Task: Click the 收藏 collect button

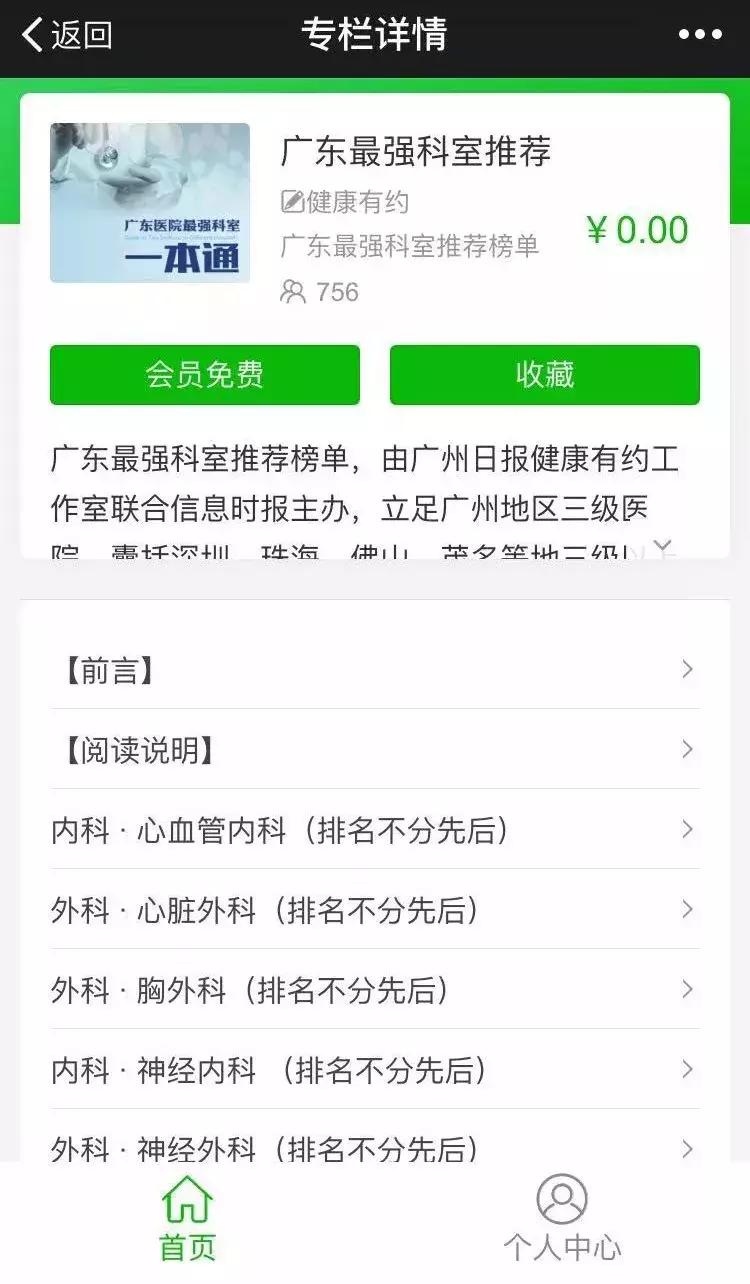Action: 546,375
